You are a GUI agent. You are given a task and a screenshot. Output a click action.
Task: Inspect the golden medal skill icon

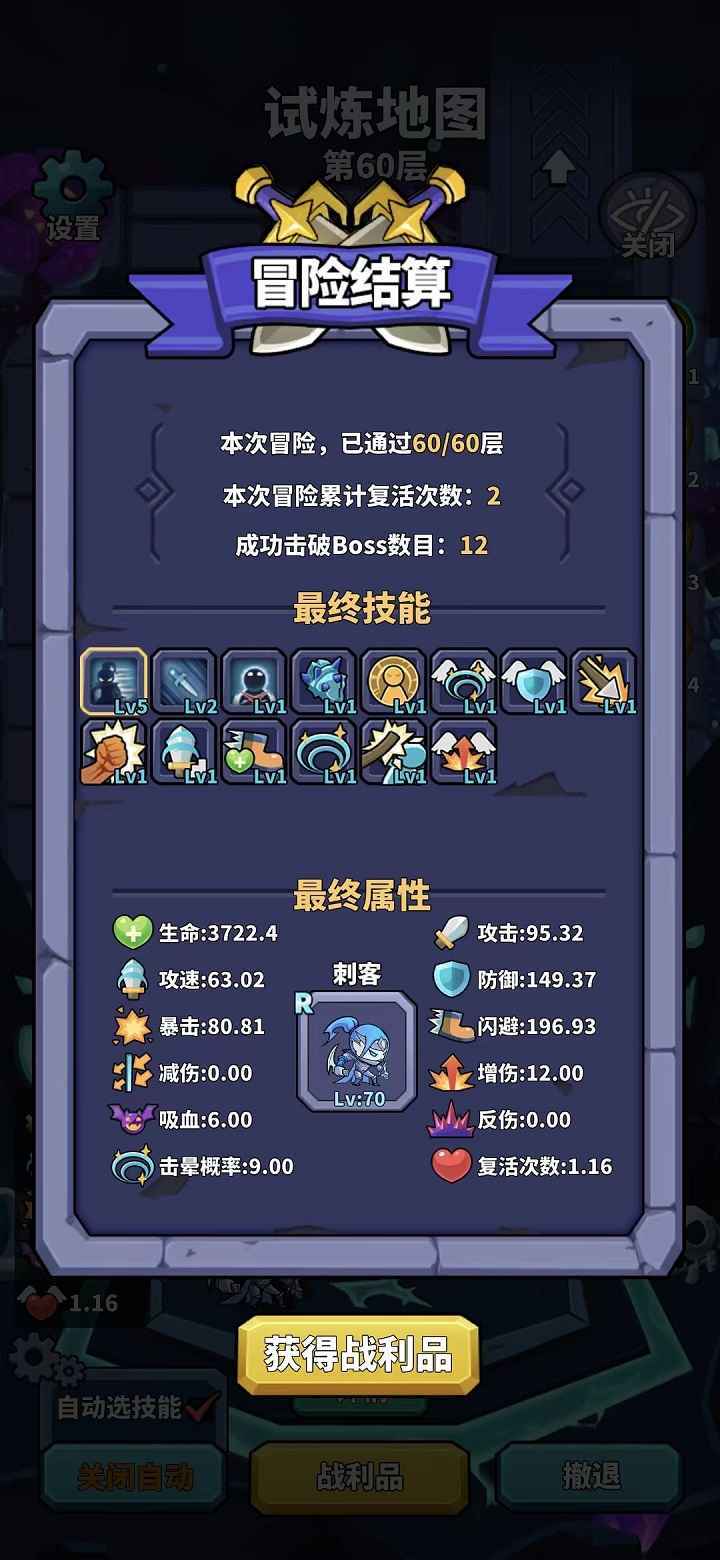[x=393, y=681]
